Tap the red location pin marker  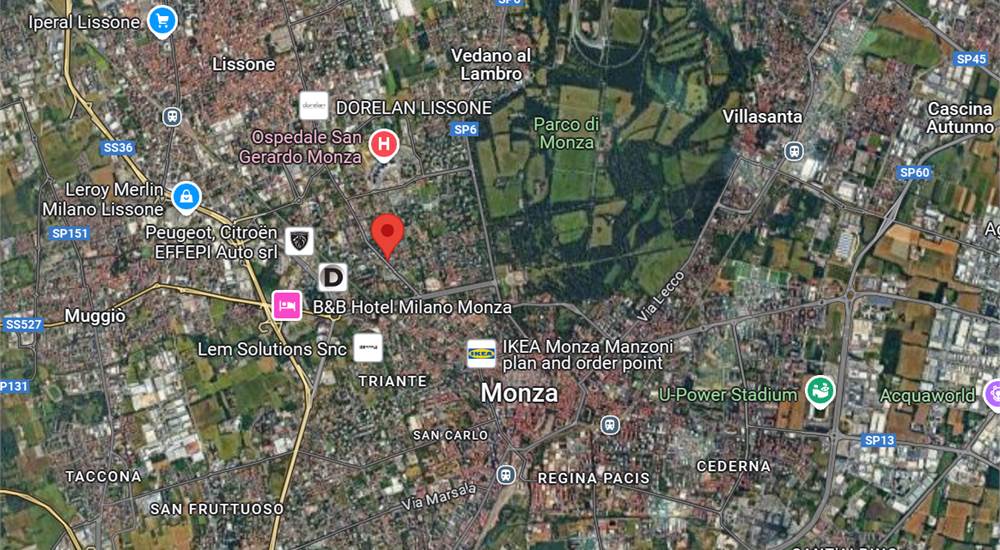point(387,234)
